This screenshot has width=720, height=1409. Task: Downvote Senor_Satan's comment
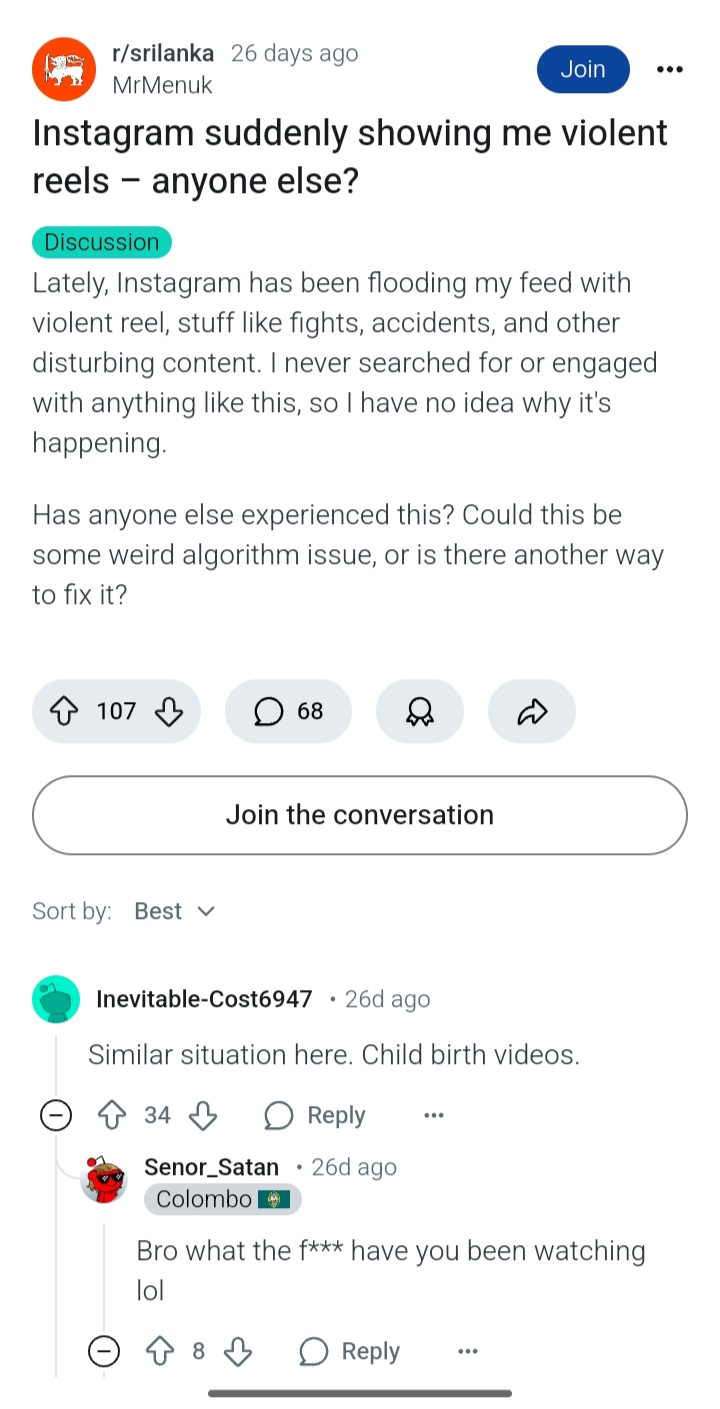coord(238,1351)
